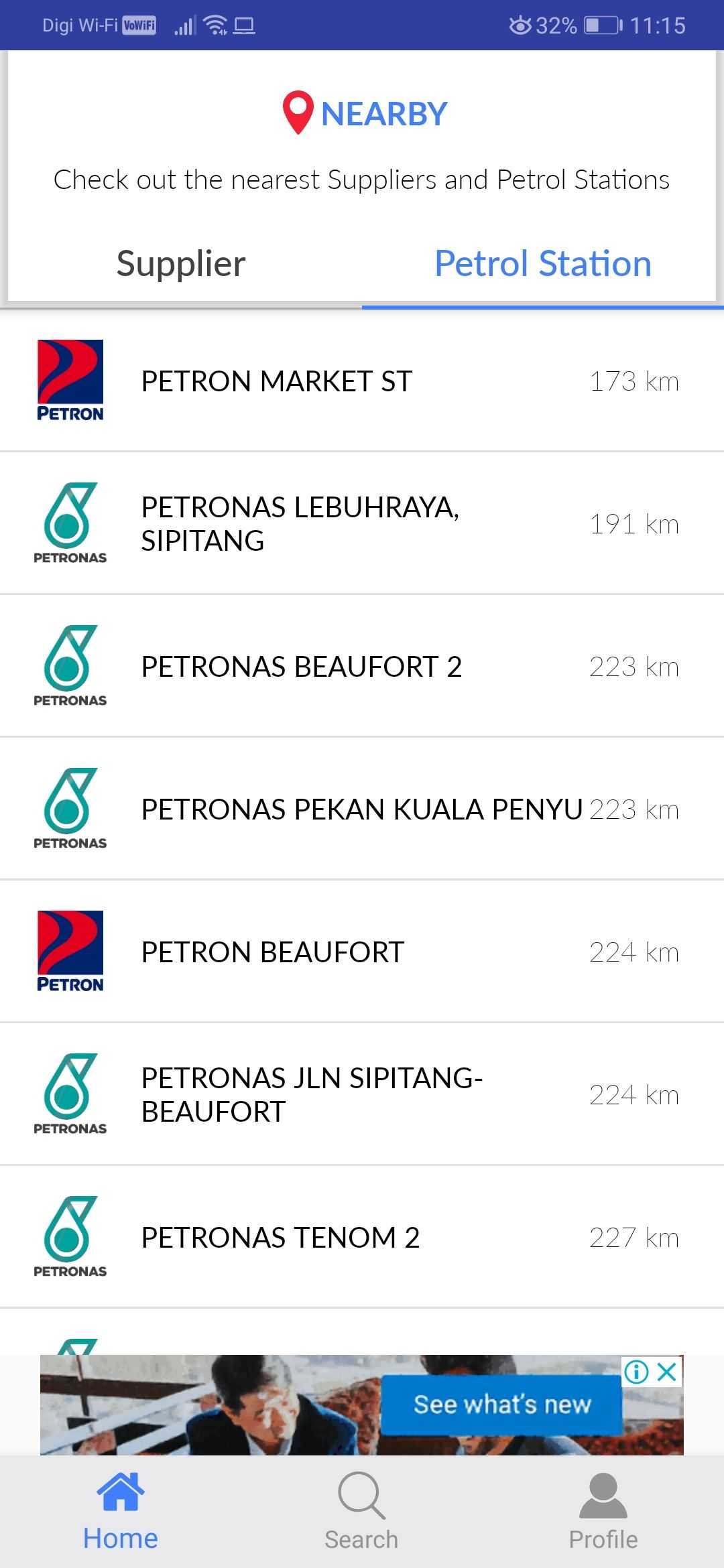Tap the Petronas logo beside PETRONAS TENOM 2
This screenshot has width=724, height=1568.
[x=70, y=1236]
